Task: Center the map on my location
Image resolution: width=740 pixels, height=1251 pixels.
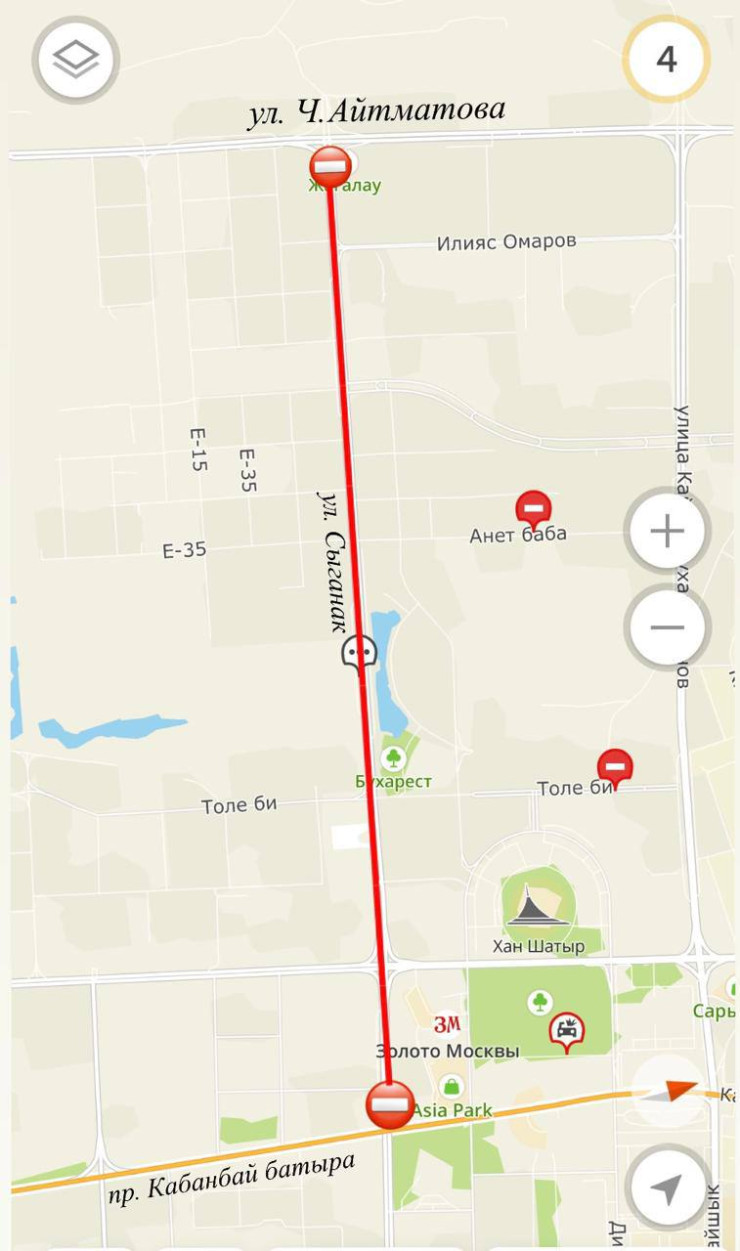Action: pyautogui.click(x=666, y=1189)
